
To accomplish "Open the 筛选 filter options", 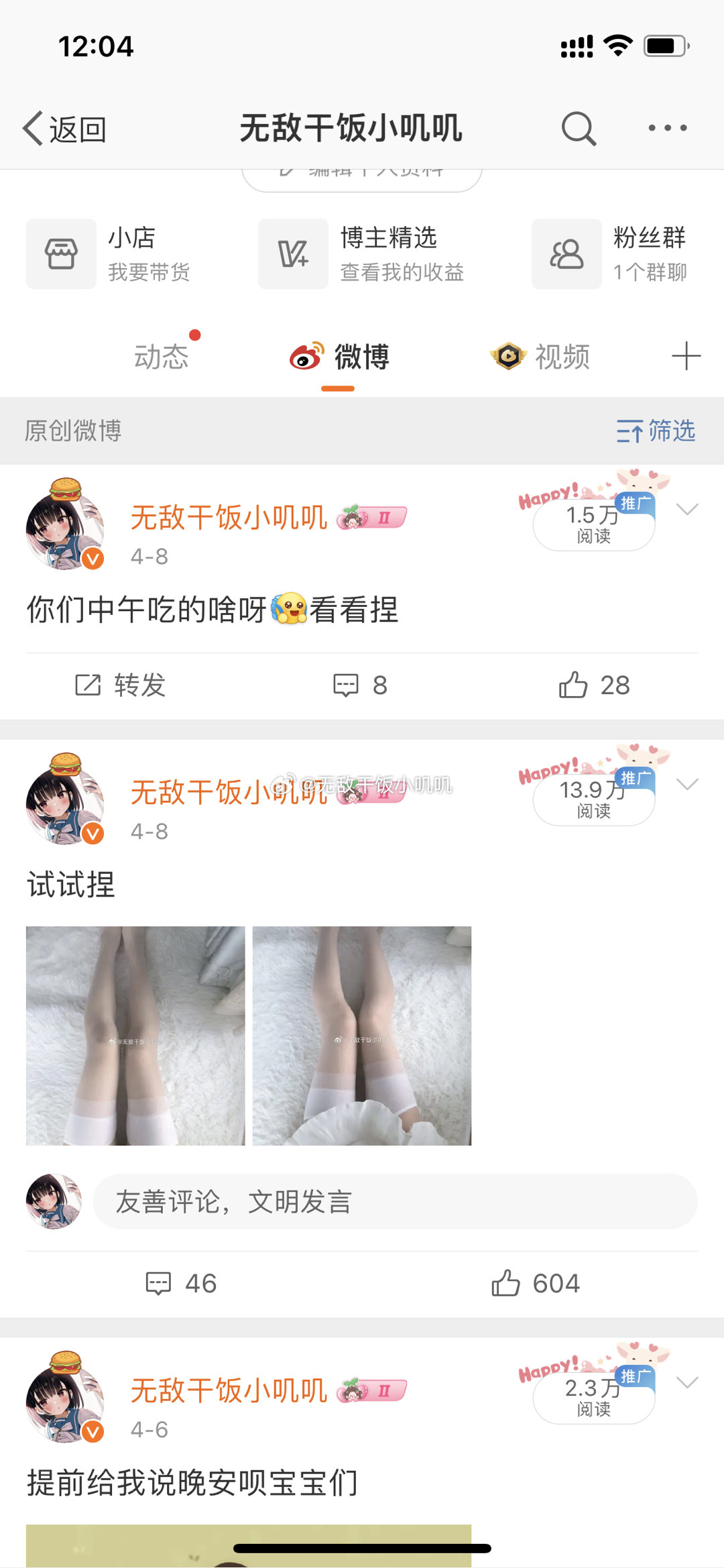I will (656, 431).
